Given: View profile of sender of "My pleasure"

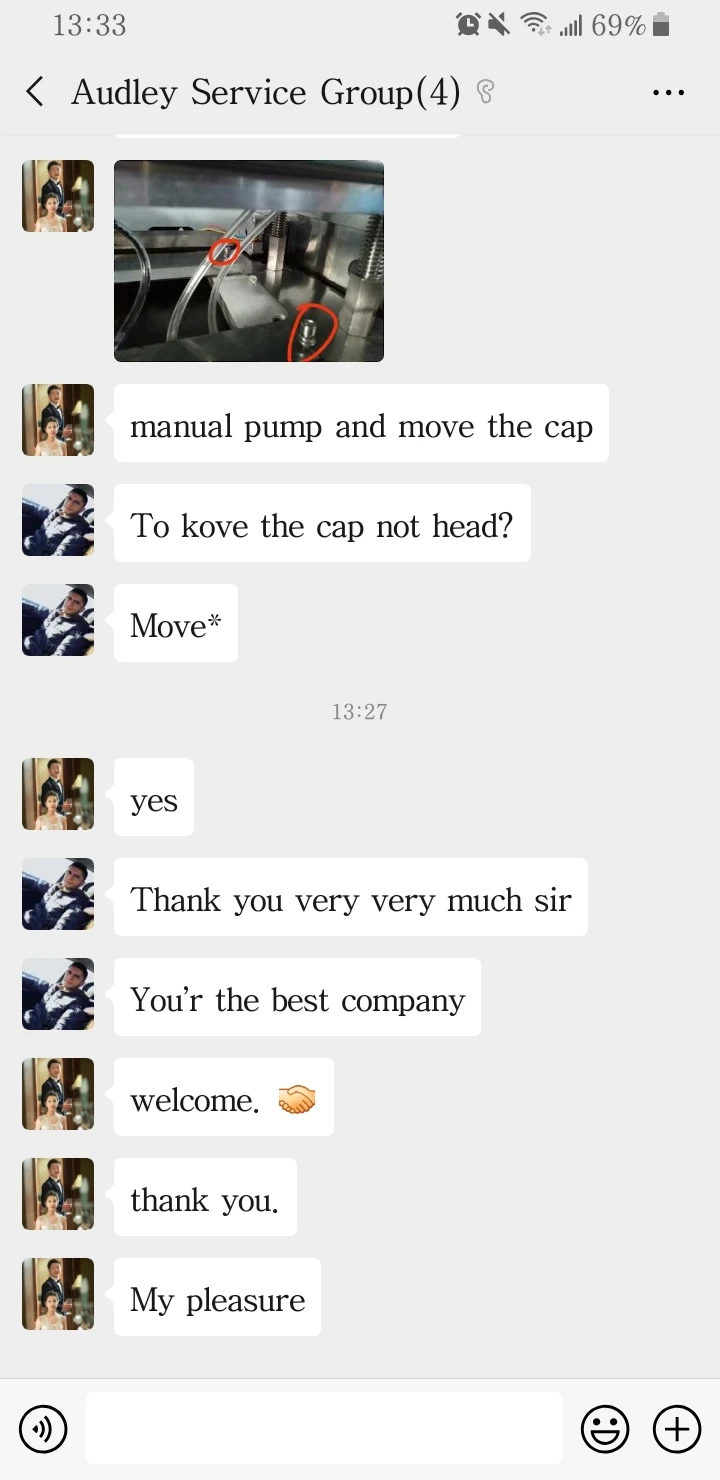Looking at the screenshot, I should pyautogui.click(x=58, y=1295).
